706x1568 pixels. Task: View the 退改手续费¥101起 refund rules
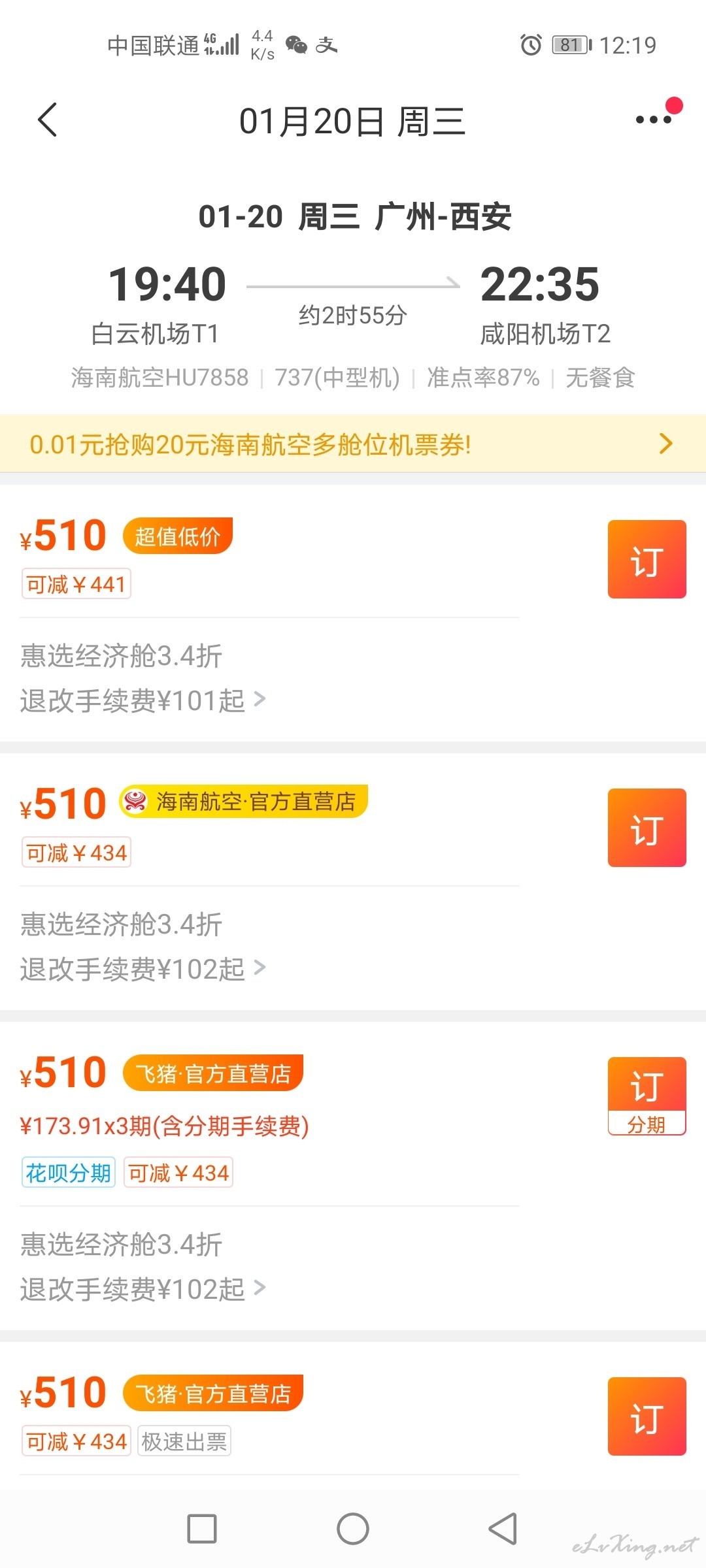tap(143, 700)
